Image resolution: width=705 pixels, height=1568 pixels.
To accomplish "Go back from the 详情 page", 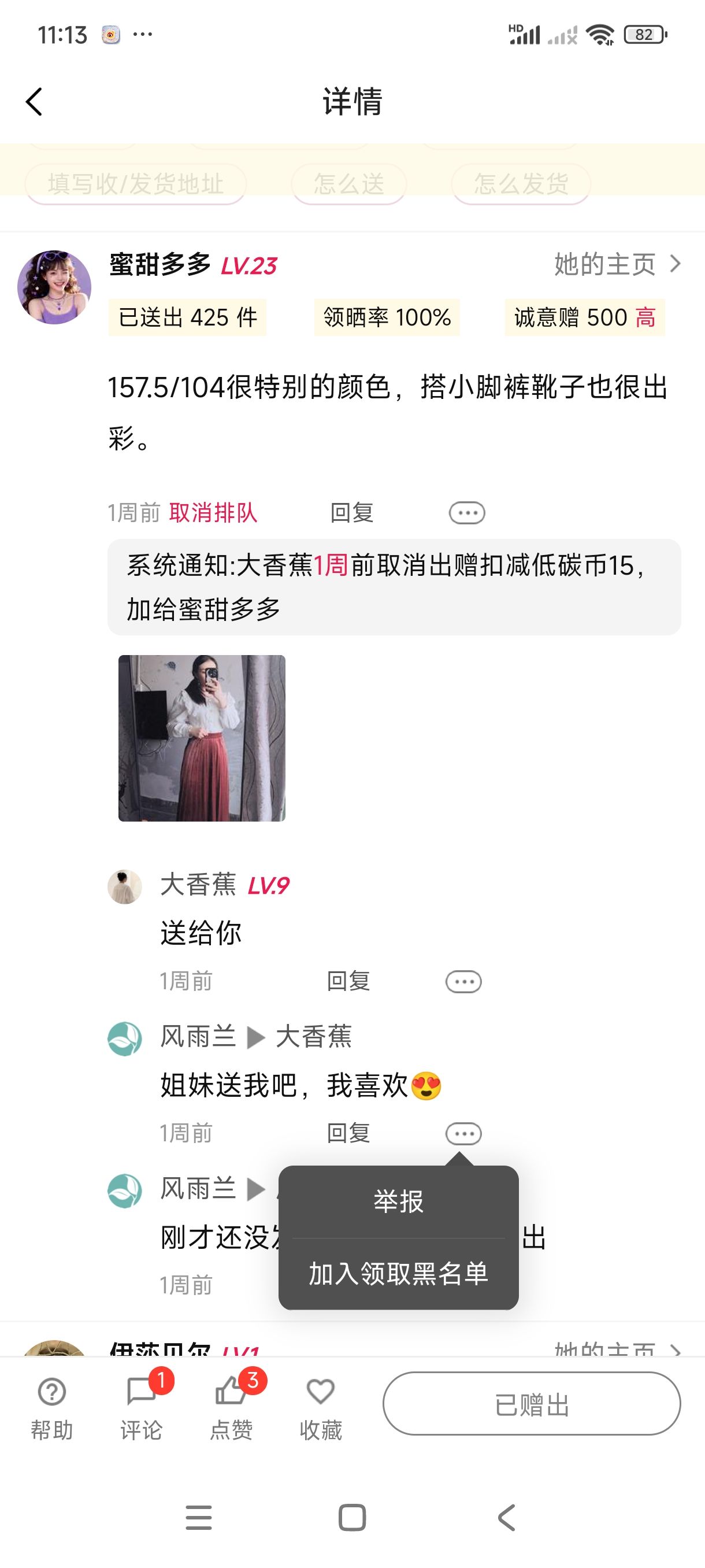I will click(x=34, y=102).
